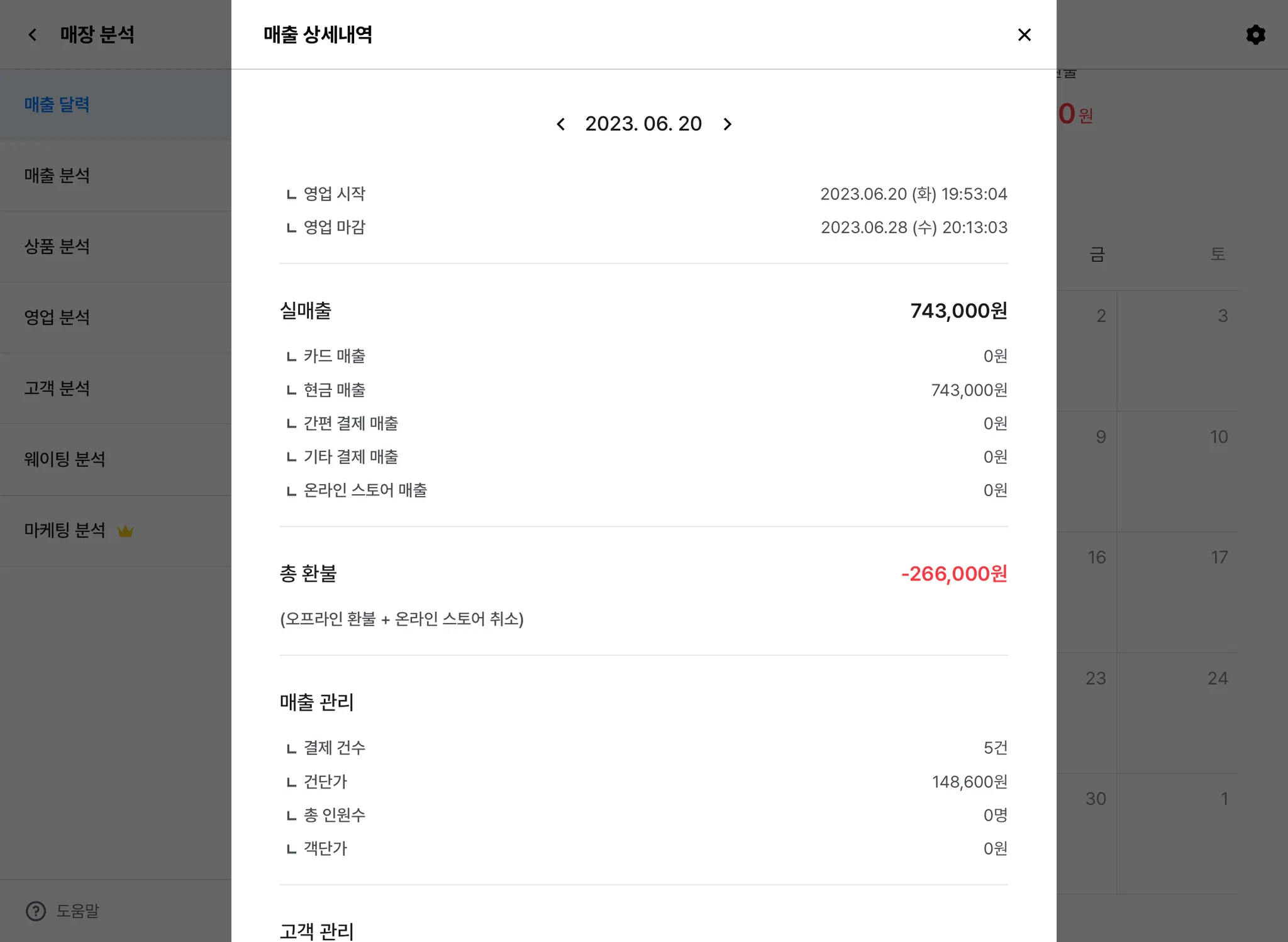
Task: Switch to 고객 분석
Action: (57, 389)
